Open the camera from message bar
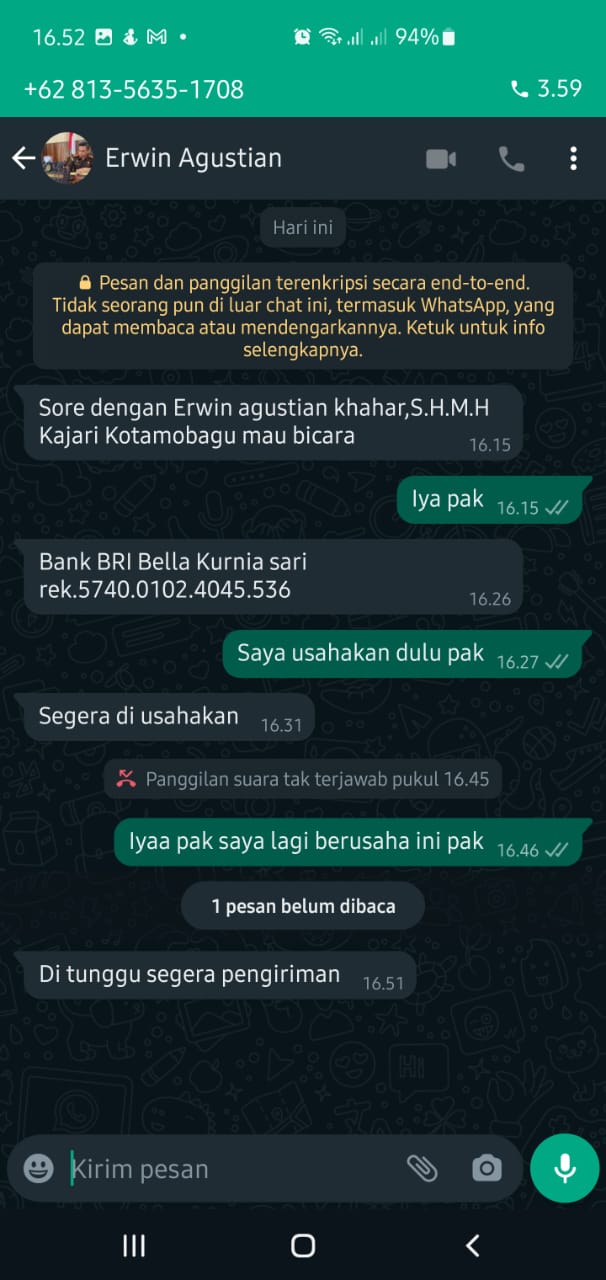Image resolution: width=606 pixels, height=1280 pixels. (x=487, y=1168)
